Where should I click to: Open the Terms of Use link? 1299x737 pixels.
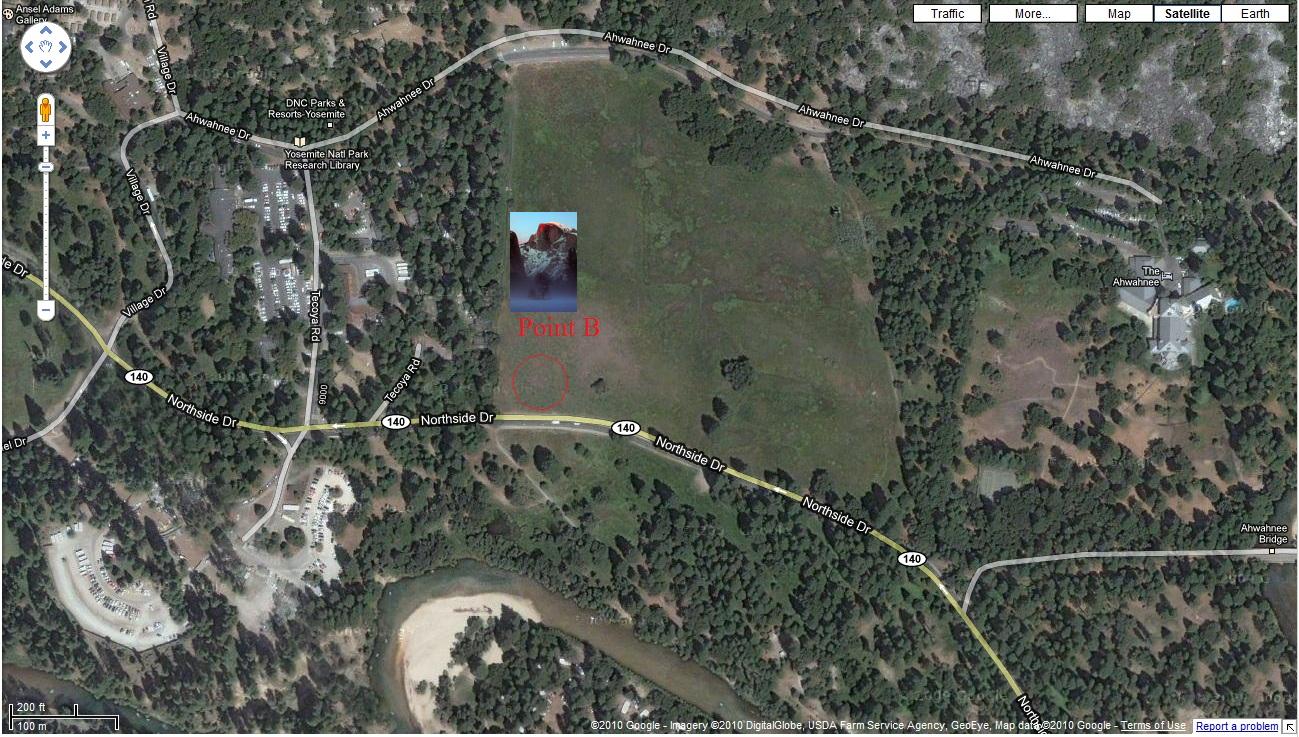point(1152,726)
